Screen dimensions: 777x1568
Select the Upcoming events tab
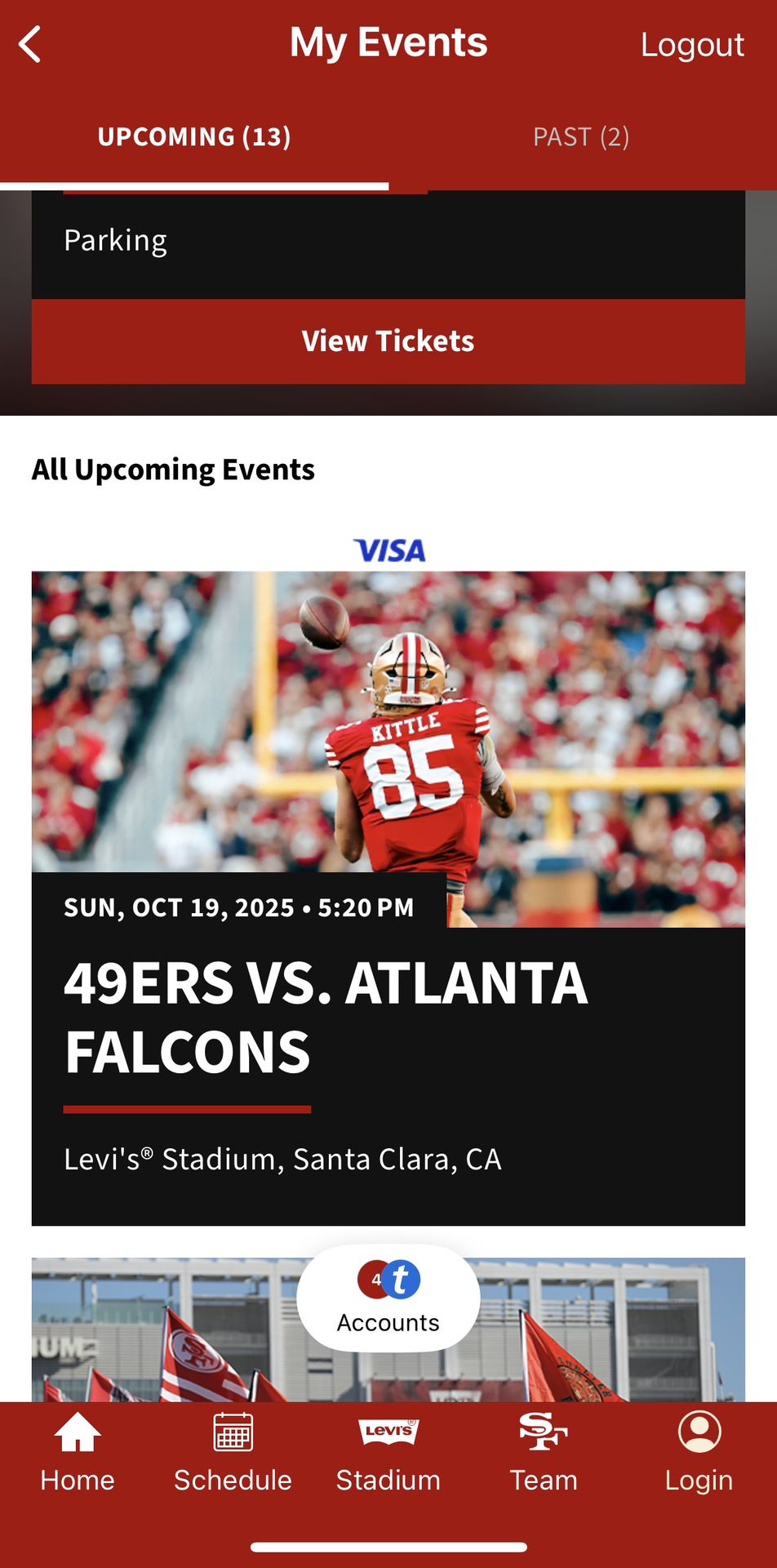[194, 136]
